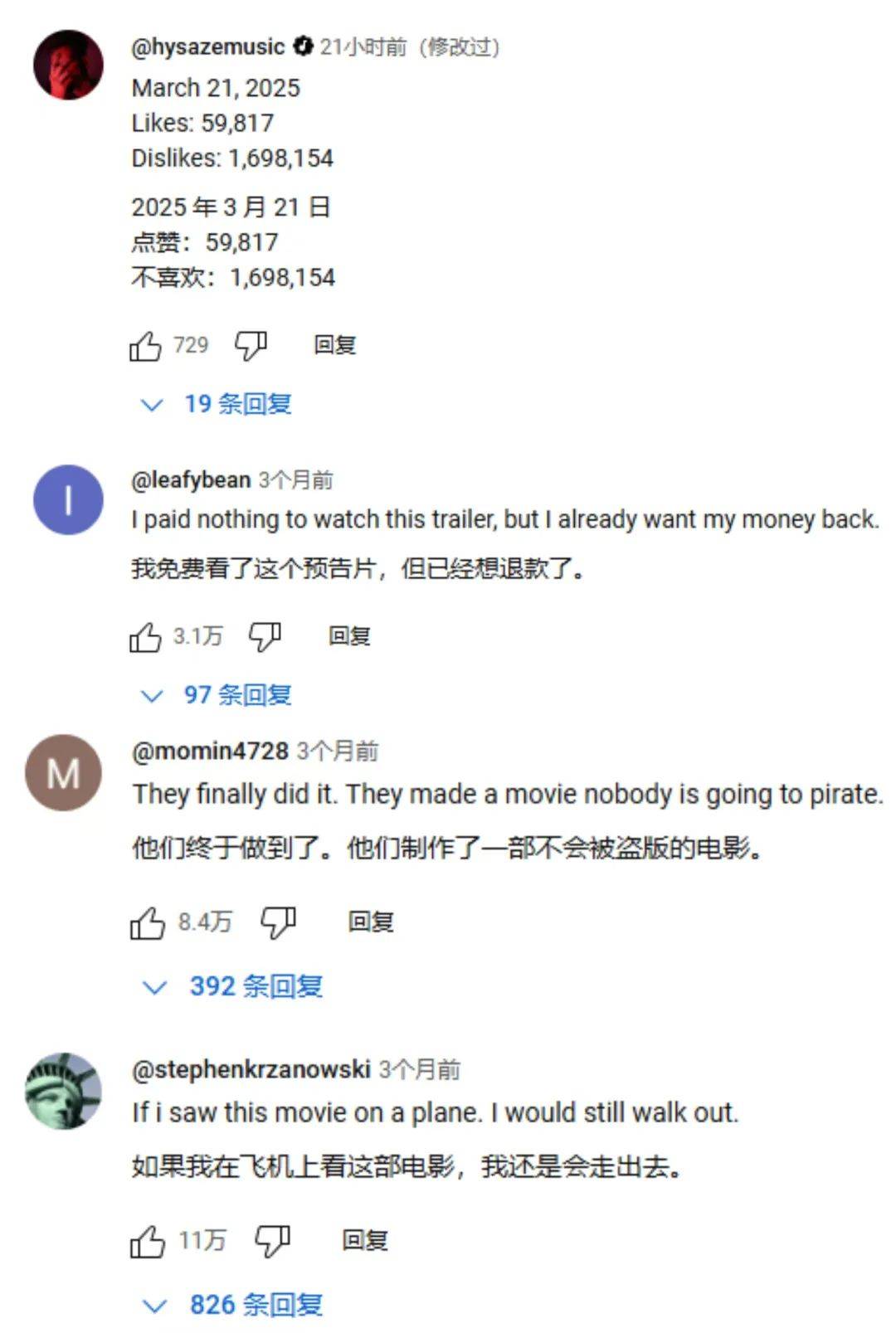Open @stephenkrzanowski's Statue of Liberty avatar
The width and height of the screenshot is (896, 1333).
(x=63, y=1091)
